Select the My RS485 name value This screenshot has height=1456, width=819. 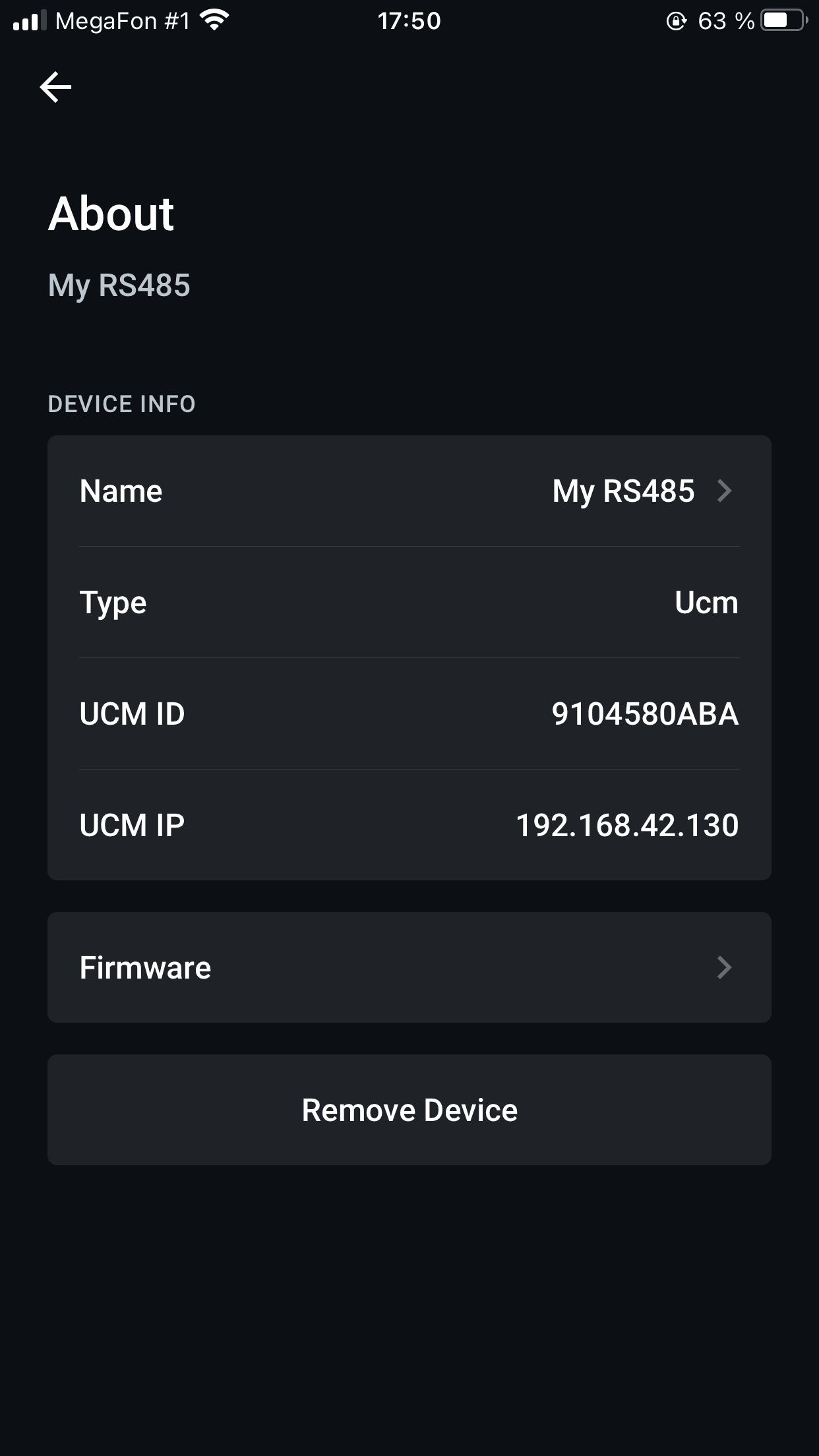tap(622, 491)
